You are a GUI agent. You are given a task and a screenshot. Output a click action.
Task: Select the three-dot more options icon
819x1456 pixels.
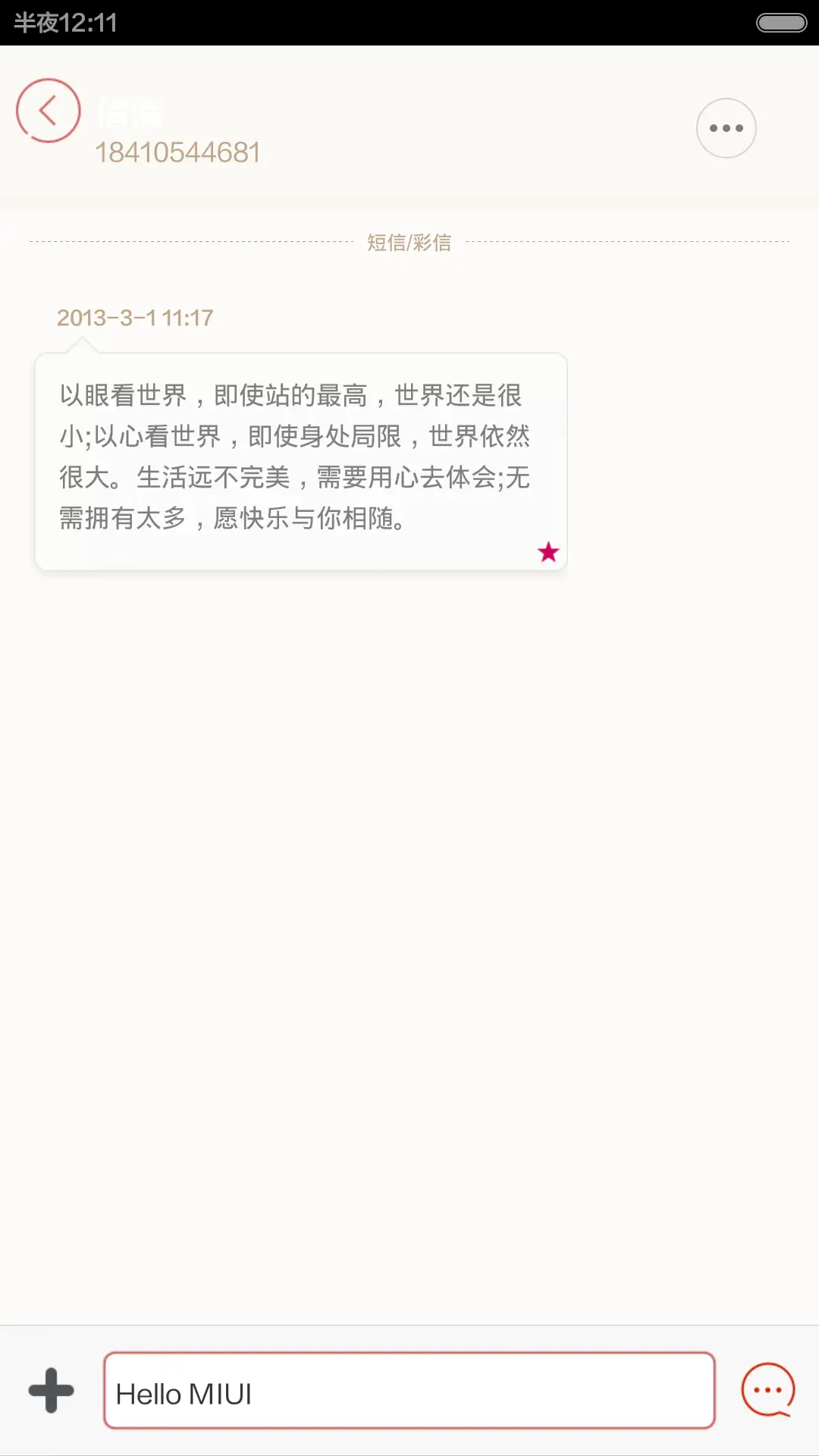(x=725, y=127)
